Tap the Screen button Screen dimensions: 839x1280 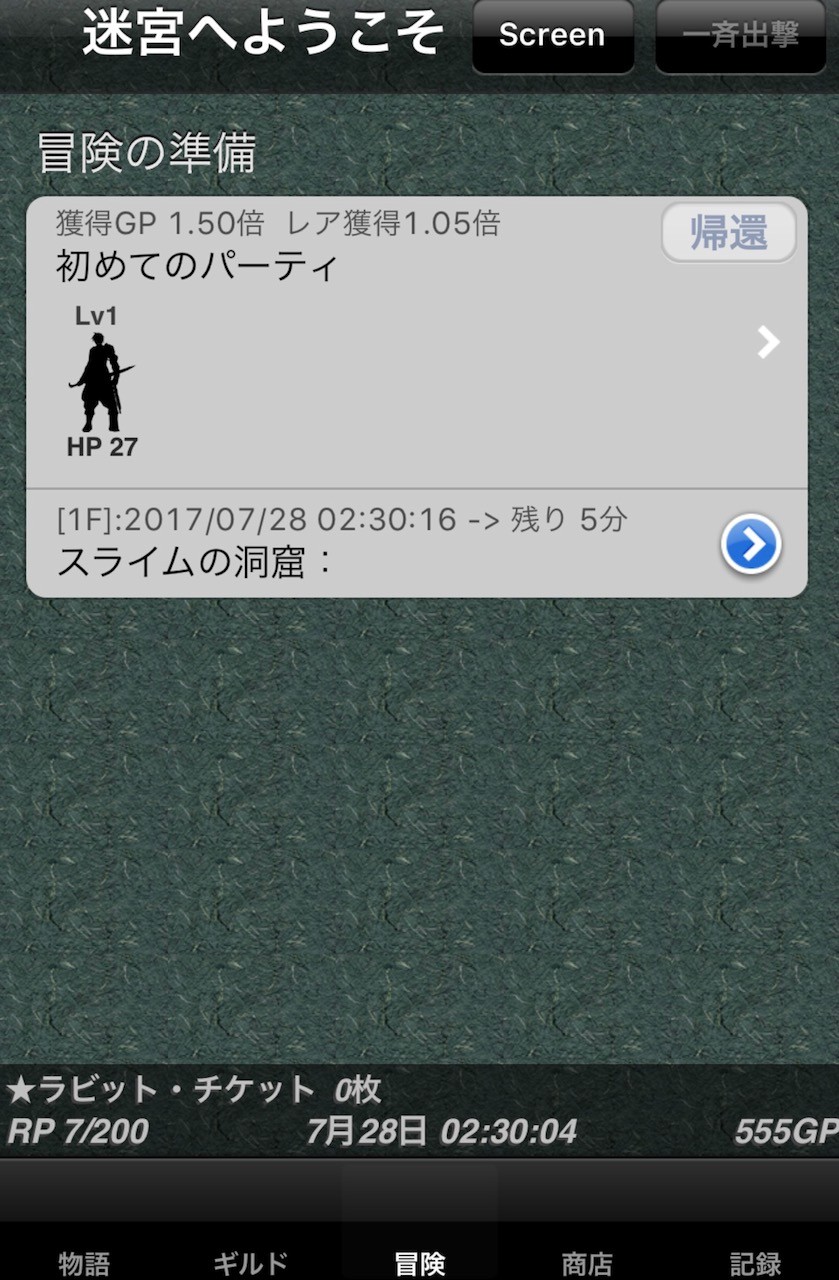pos(552,36)
